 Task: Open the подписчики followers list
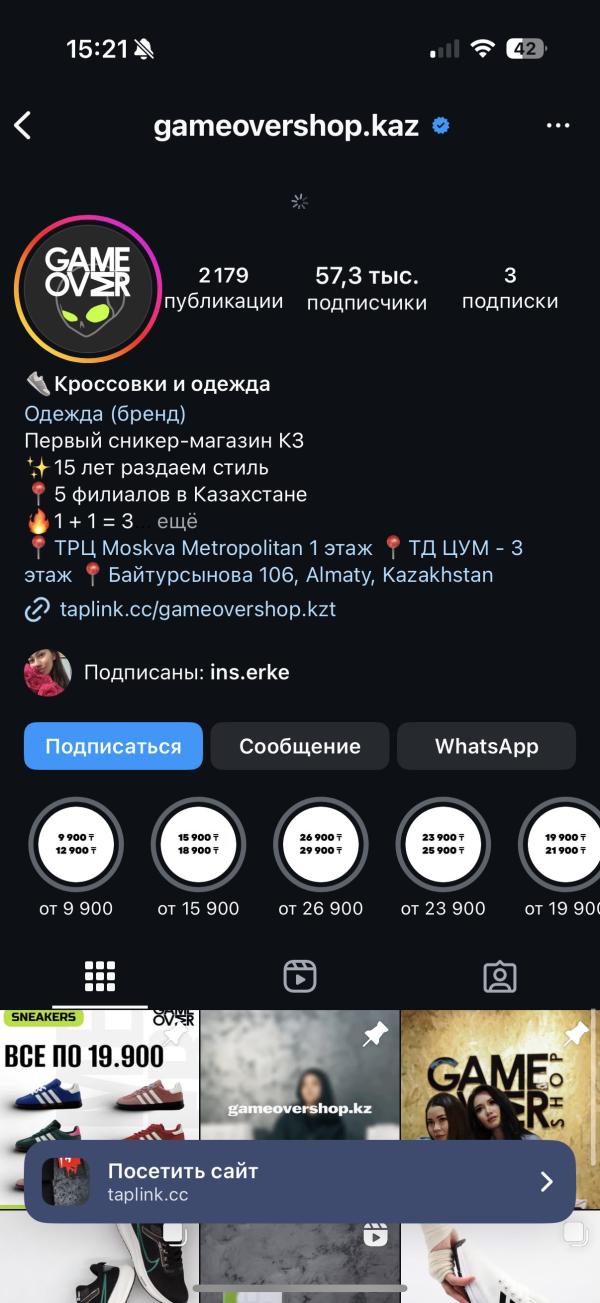(367, 288)
